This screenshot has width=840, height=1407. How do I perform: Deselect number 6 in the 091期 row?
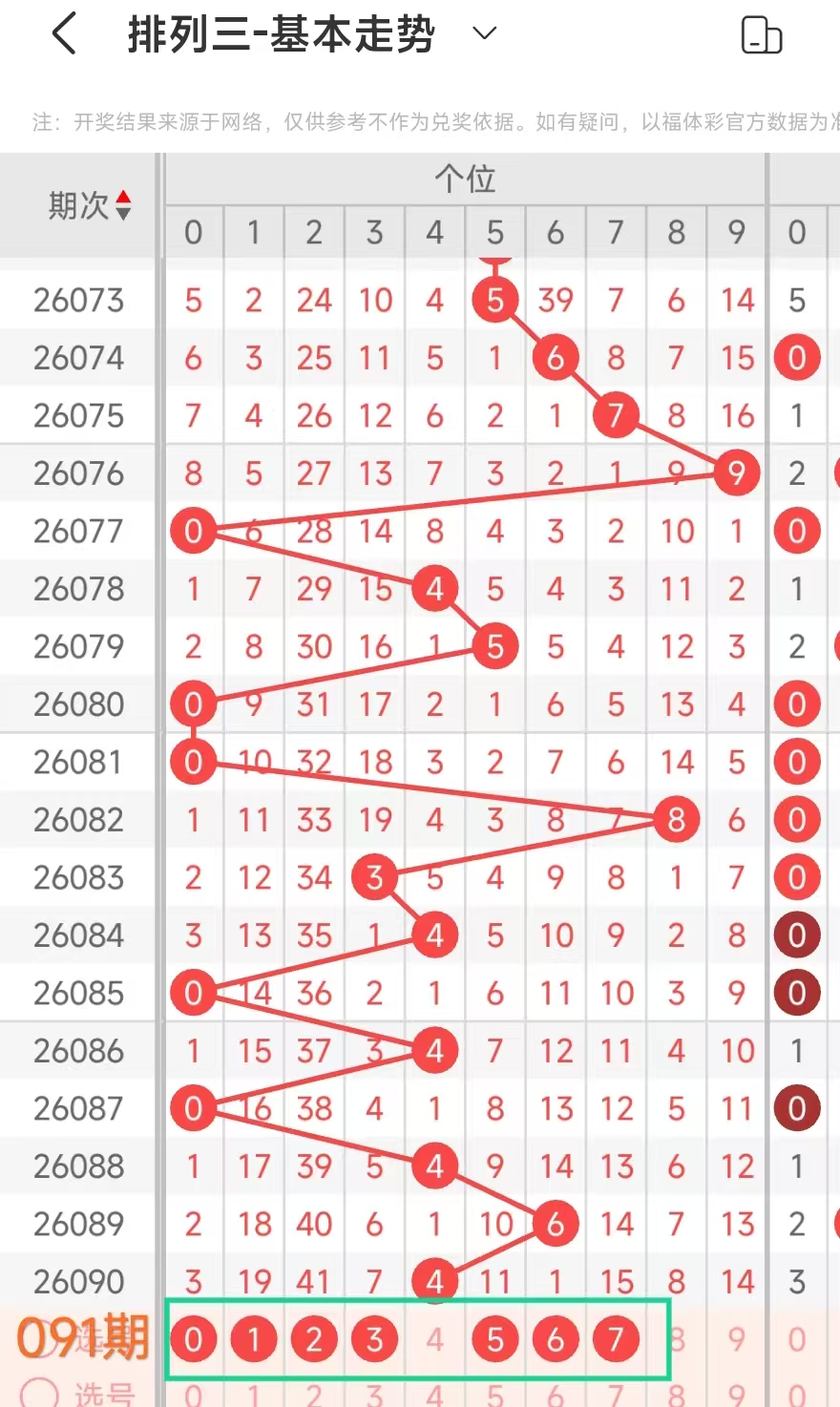coord(556,1340)
